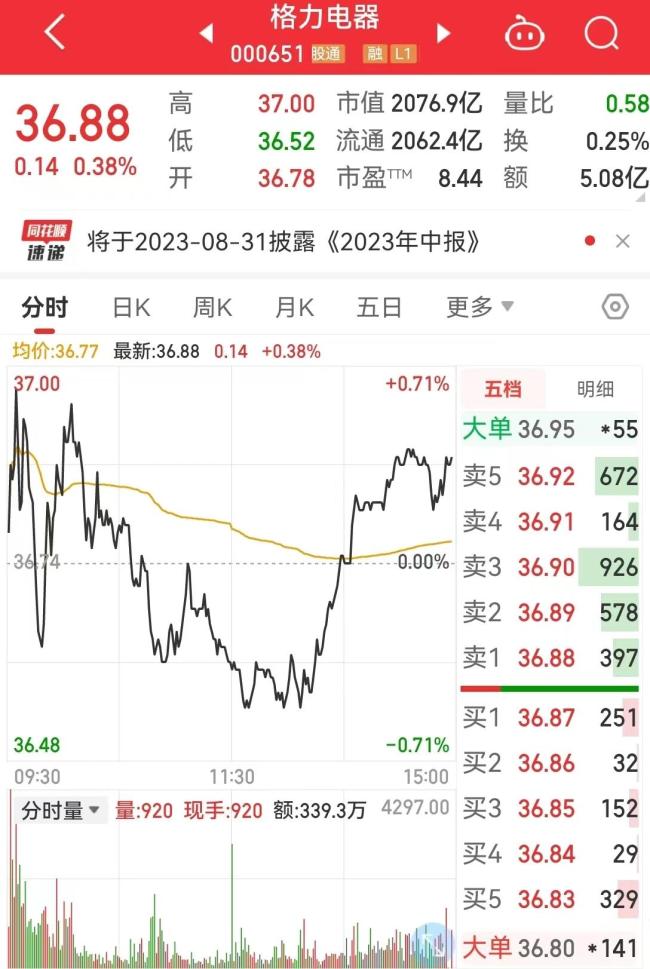Switch to the 日K chart
Image resolution: width=650 pixels, height=969 pixels.
(131, 307)
